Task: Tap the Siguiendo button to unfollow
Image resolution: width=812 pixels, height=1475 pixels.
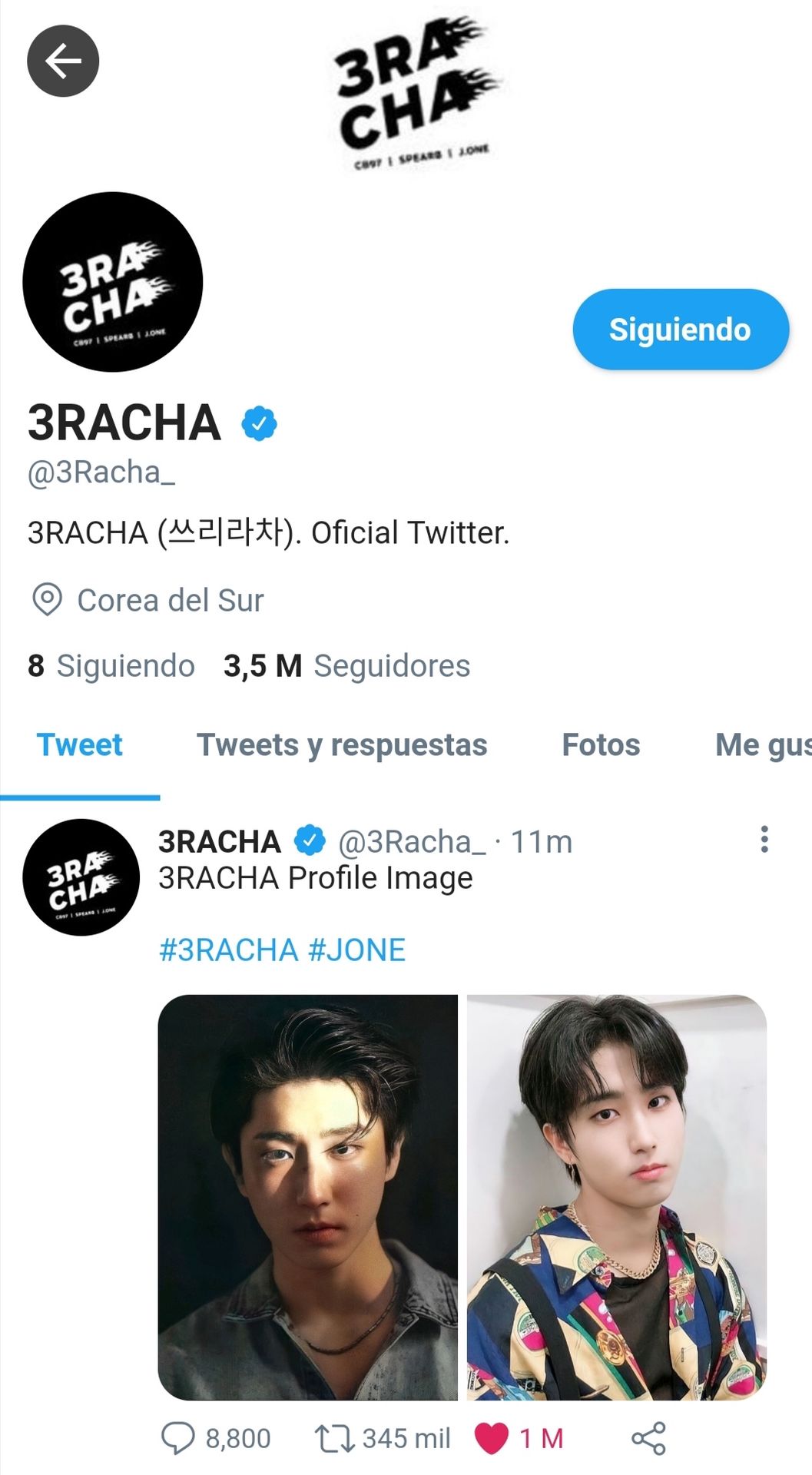Action: click(680, 330)
